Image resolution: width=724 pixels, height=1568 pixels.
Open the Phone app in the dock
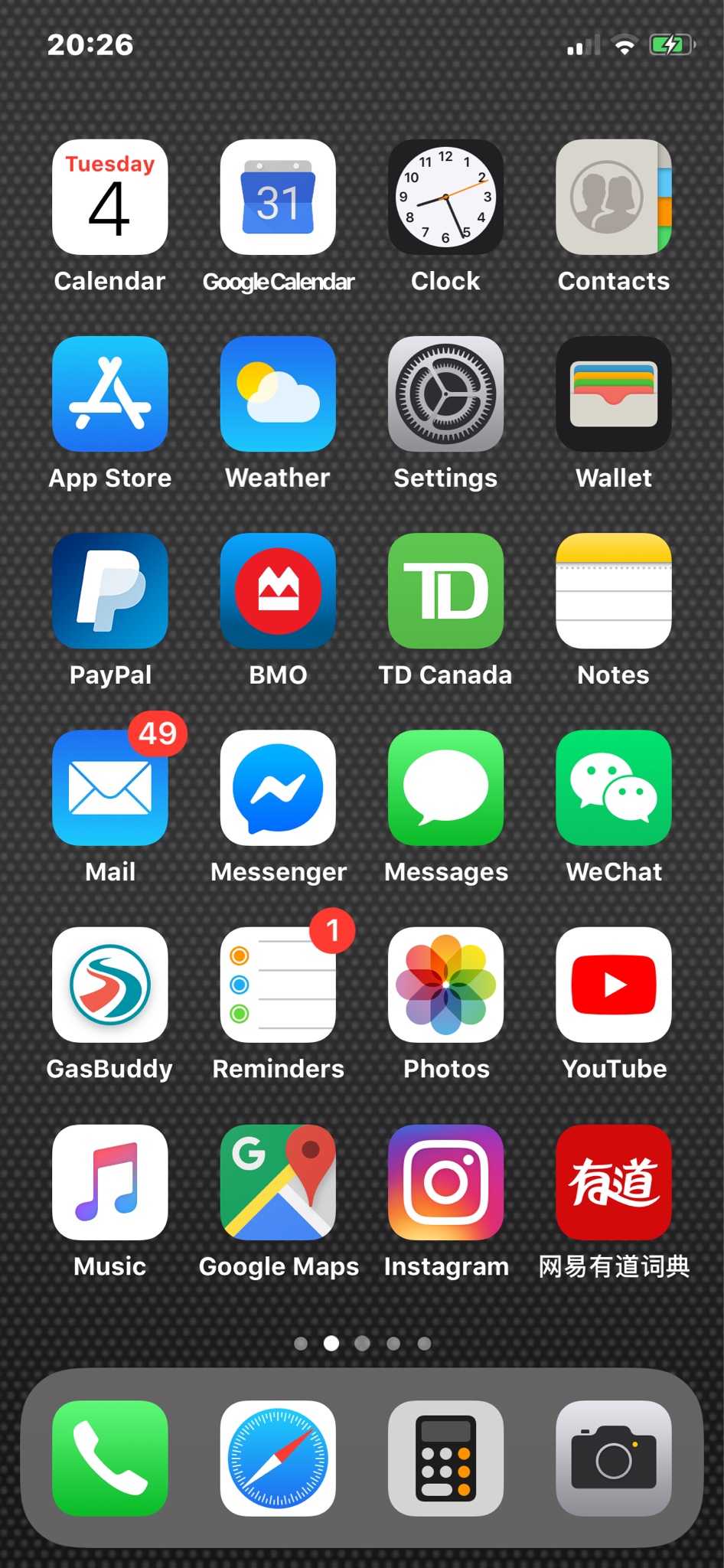click(109, 1459)
